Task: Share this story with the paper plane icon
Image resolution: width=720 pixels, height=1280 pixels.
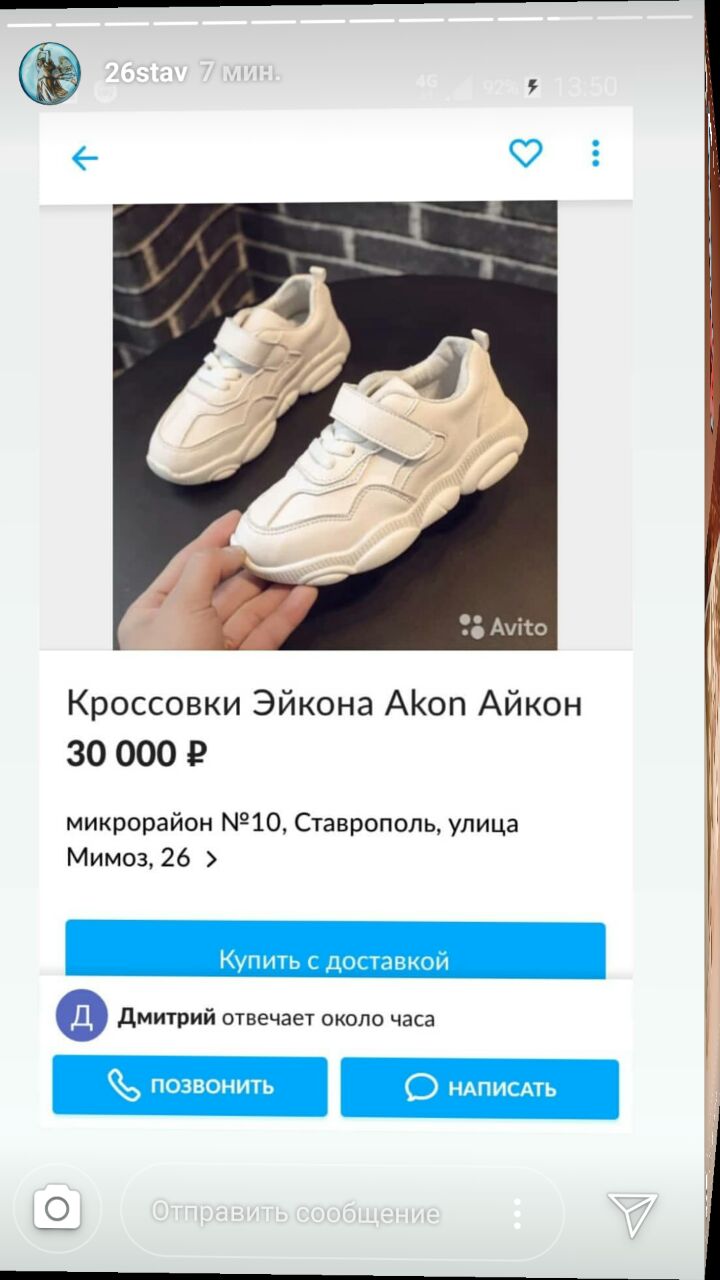Action: pyautogui.click(x=632, y=1213)
